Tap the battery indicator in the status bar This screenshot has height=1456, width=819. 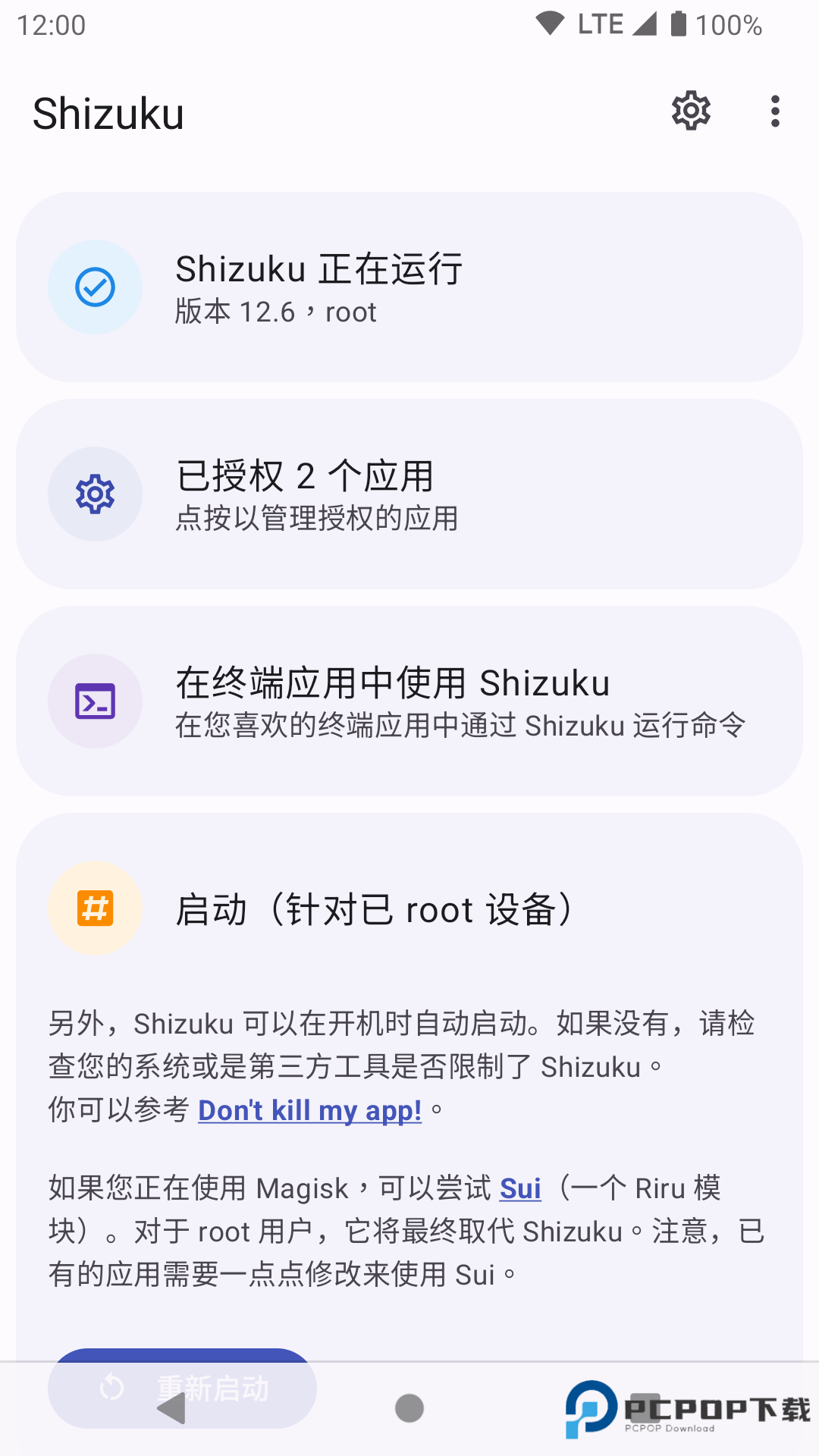pos(677,23)
